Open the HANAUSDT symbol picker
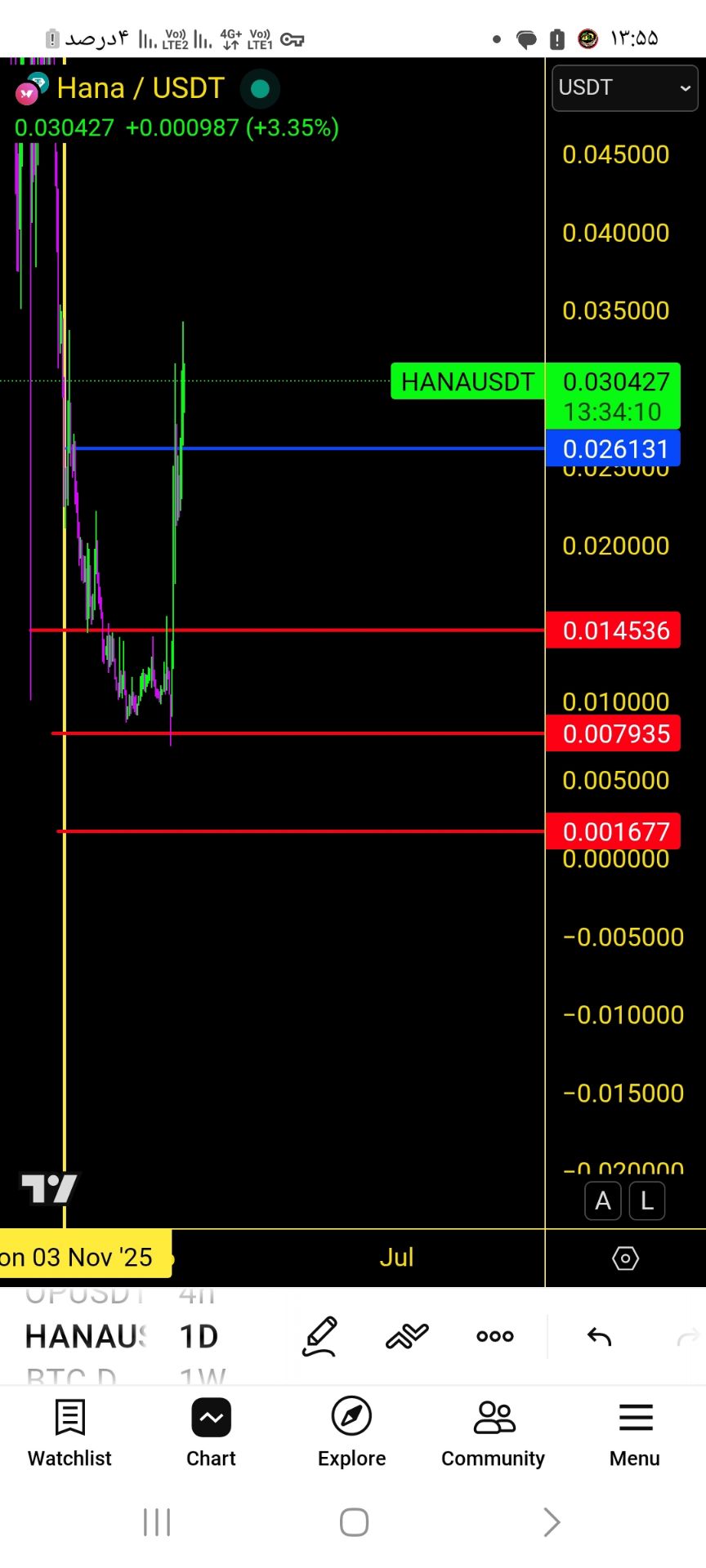Viewport: 706px width, 1568px height. (x=87, y=1337)
